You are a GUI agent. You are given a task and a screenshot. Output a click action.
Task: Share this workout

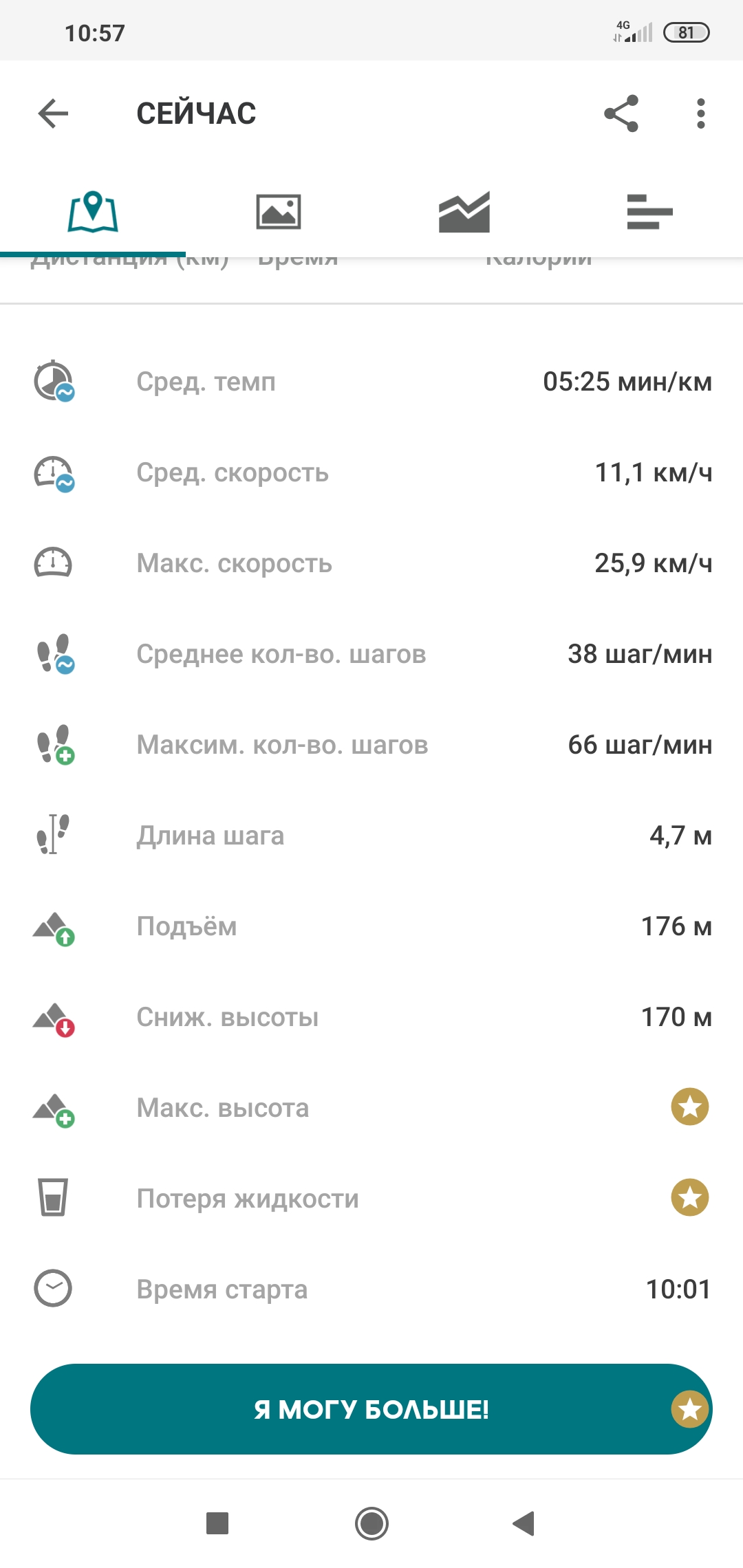pyautogui.click(x=621, y=113)
